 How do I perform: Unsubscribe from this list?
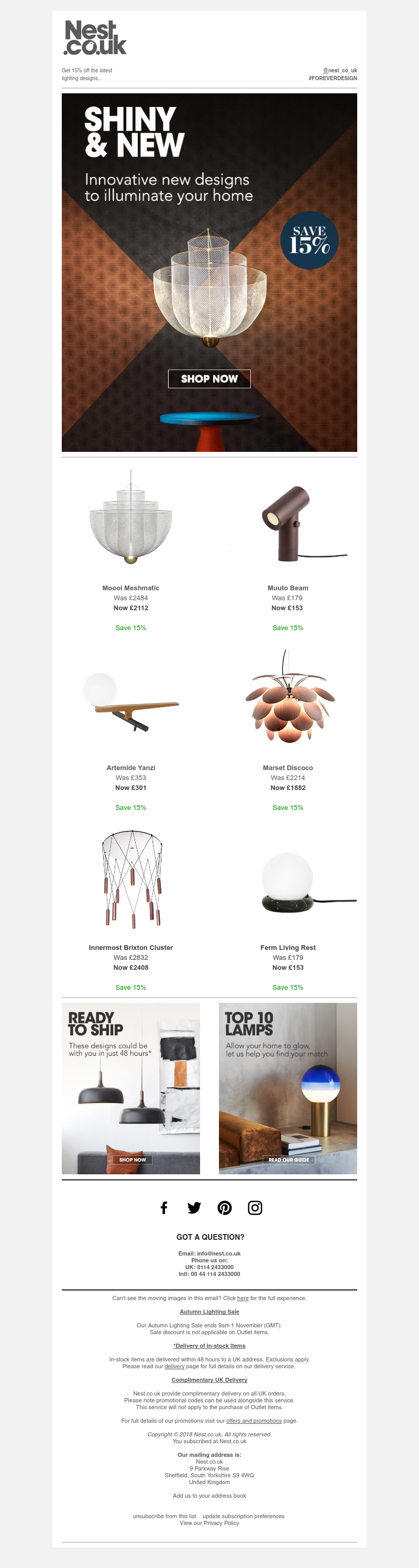pos(164,1516)
